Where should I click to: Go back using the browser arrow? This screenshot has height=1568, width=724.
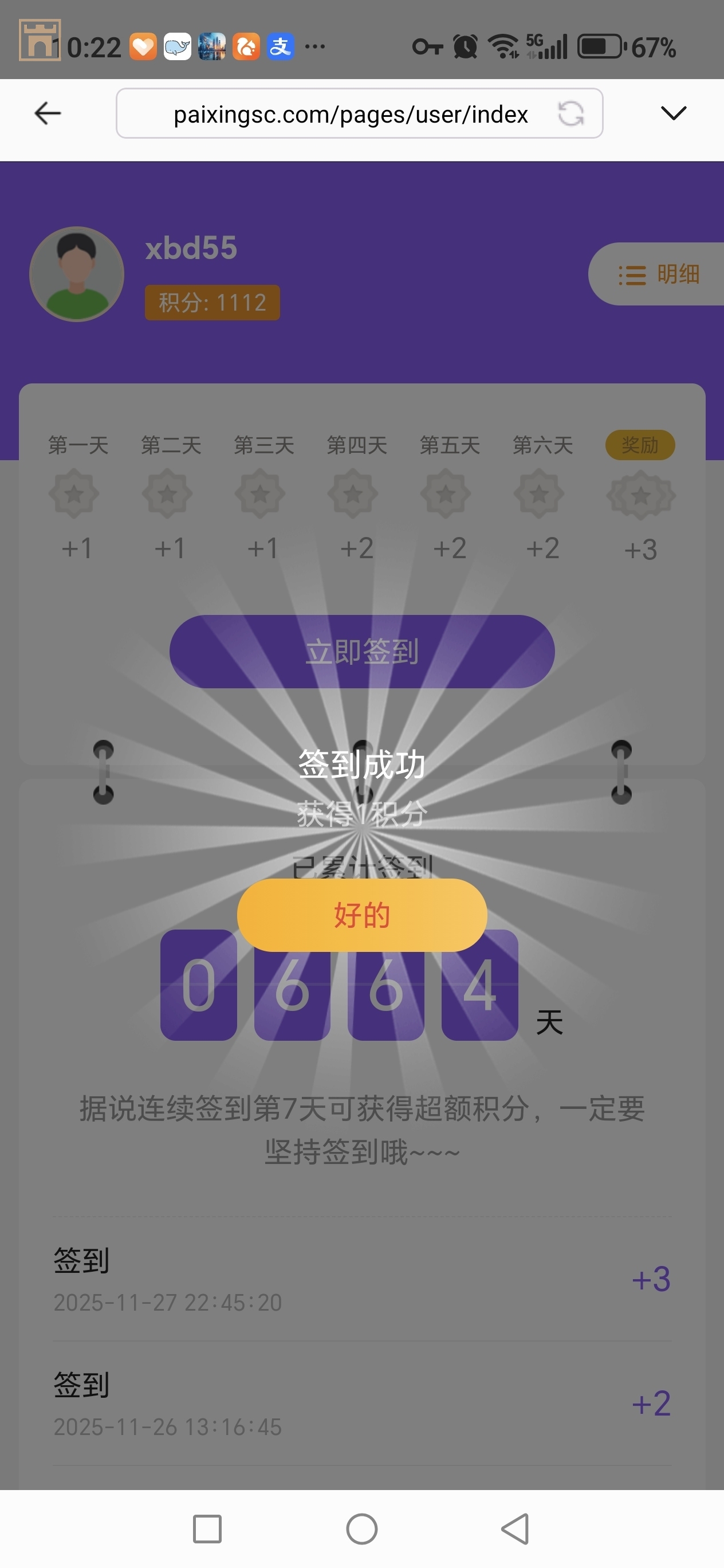(x=48, y=113)
